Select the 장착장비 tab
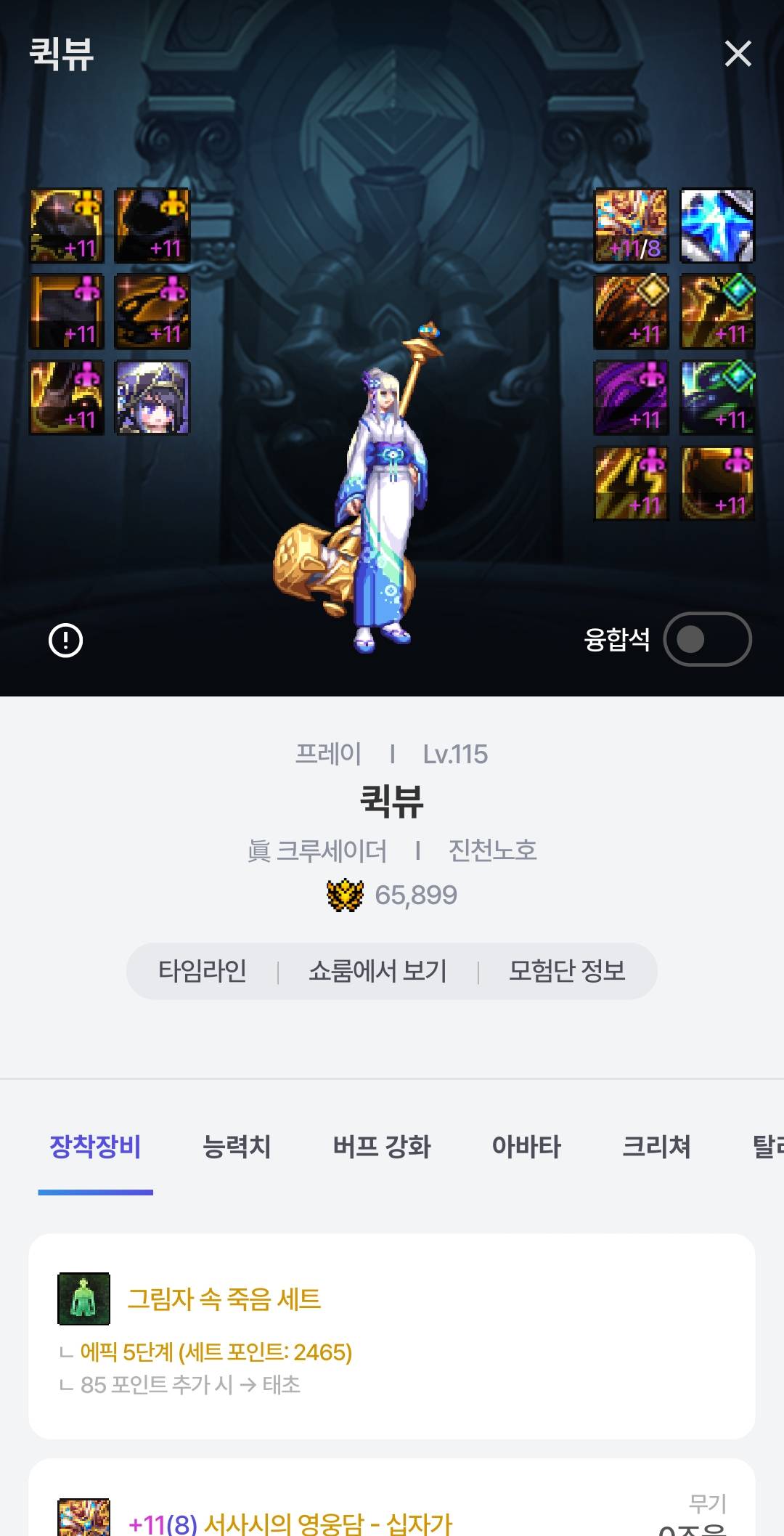 [95, 1147]
